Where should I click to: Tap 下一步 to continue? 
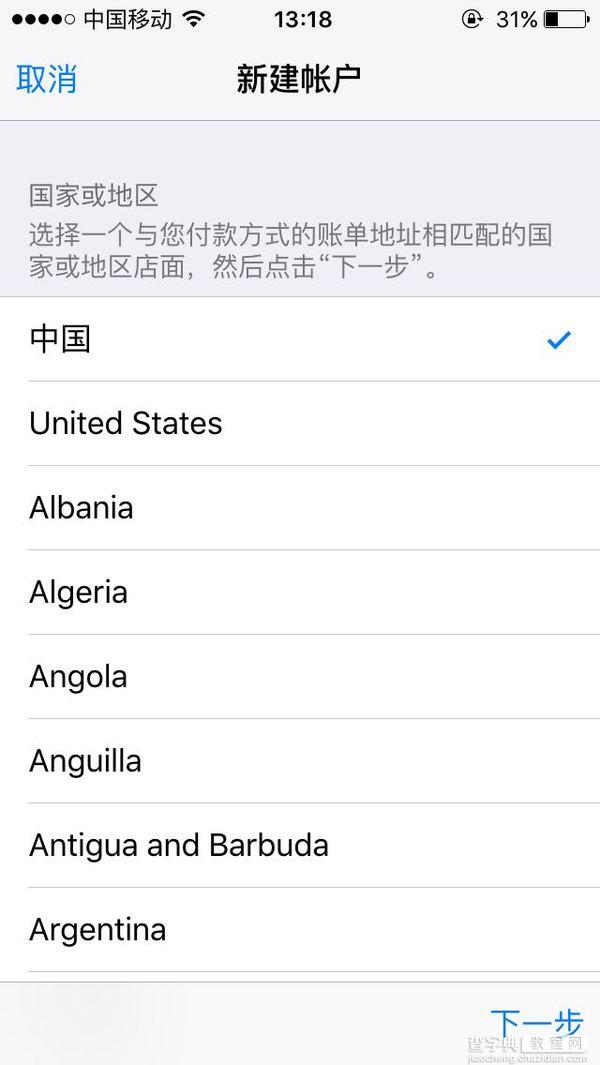537,1024
